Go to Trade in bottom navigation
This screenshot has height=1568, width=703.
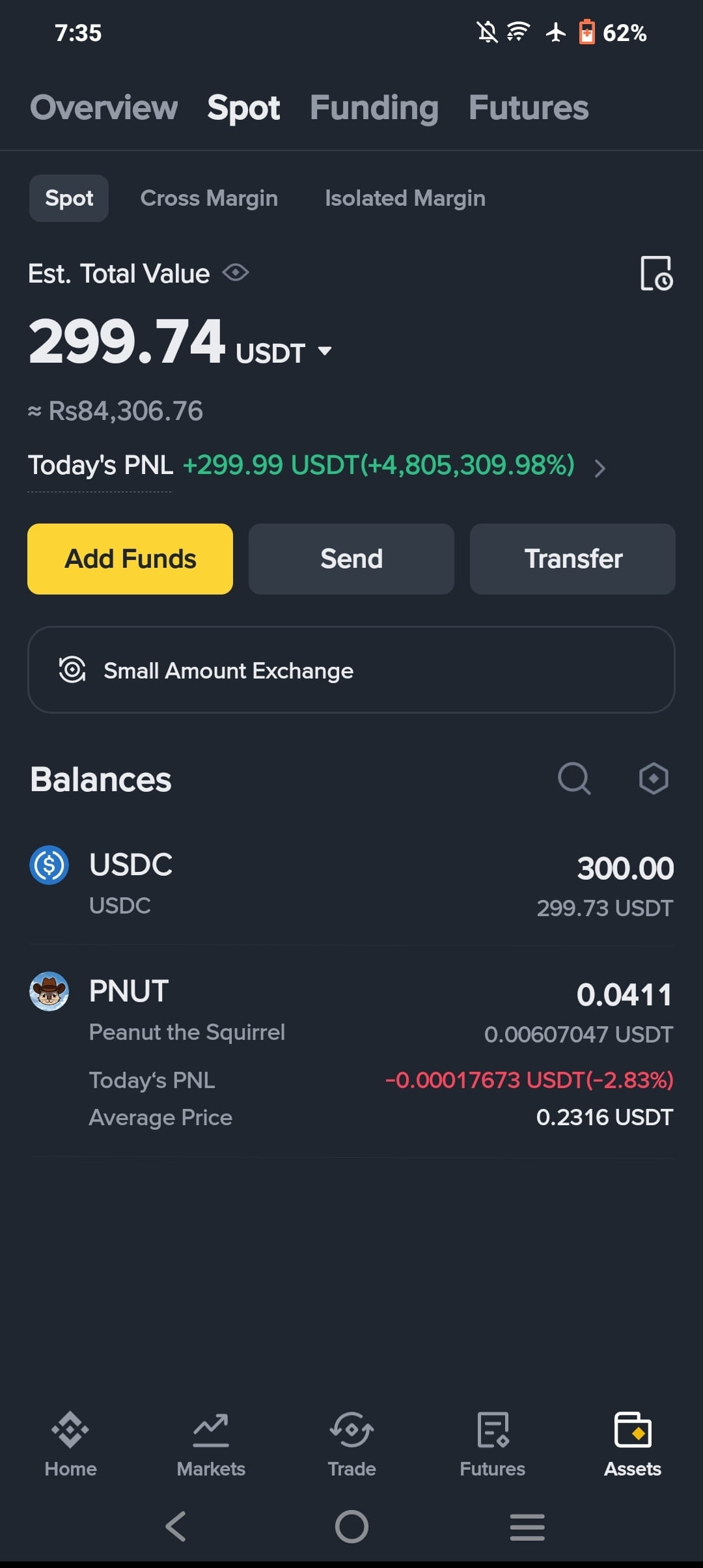pos(351,1444)
